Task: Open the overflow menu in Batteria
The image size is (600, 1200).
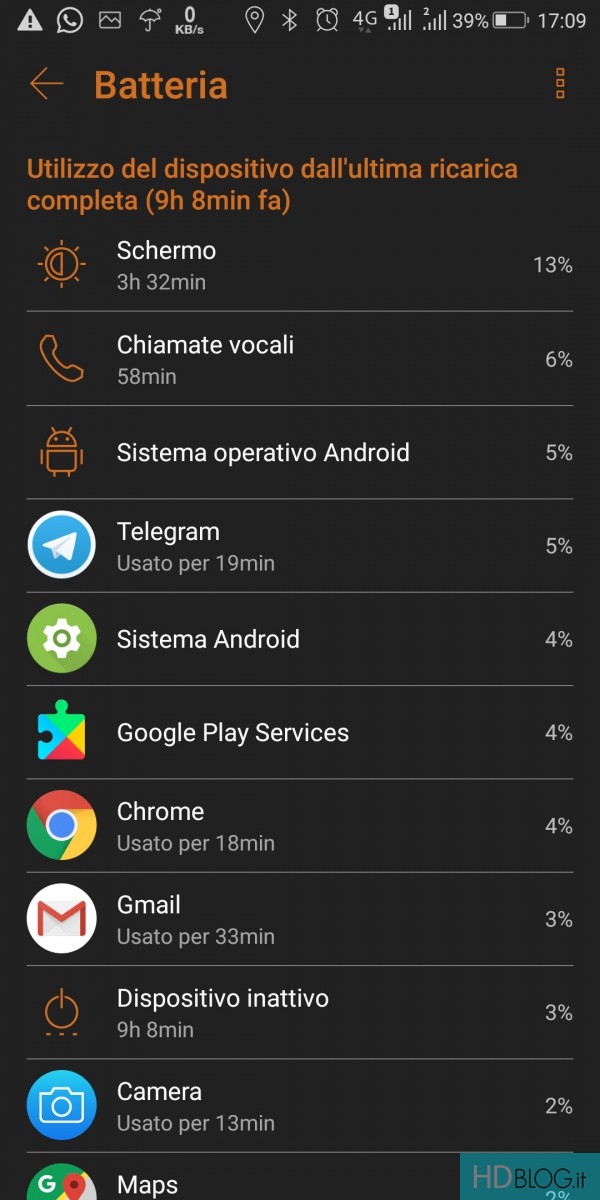Action: (x=560, y=84)
